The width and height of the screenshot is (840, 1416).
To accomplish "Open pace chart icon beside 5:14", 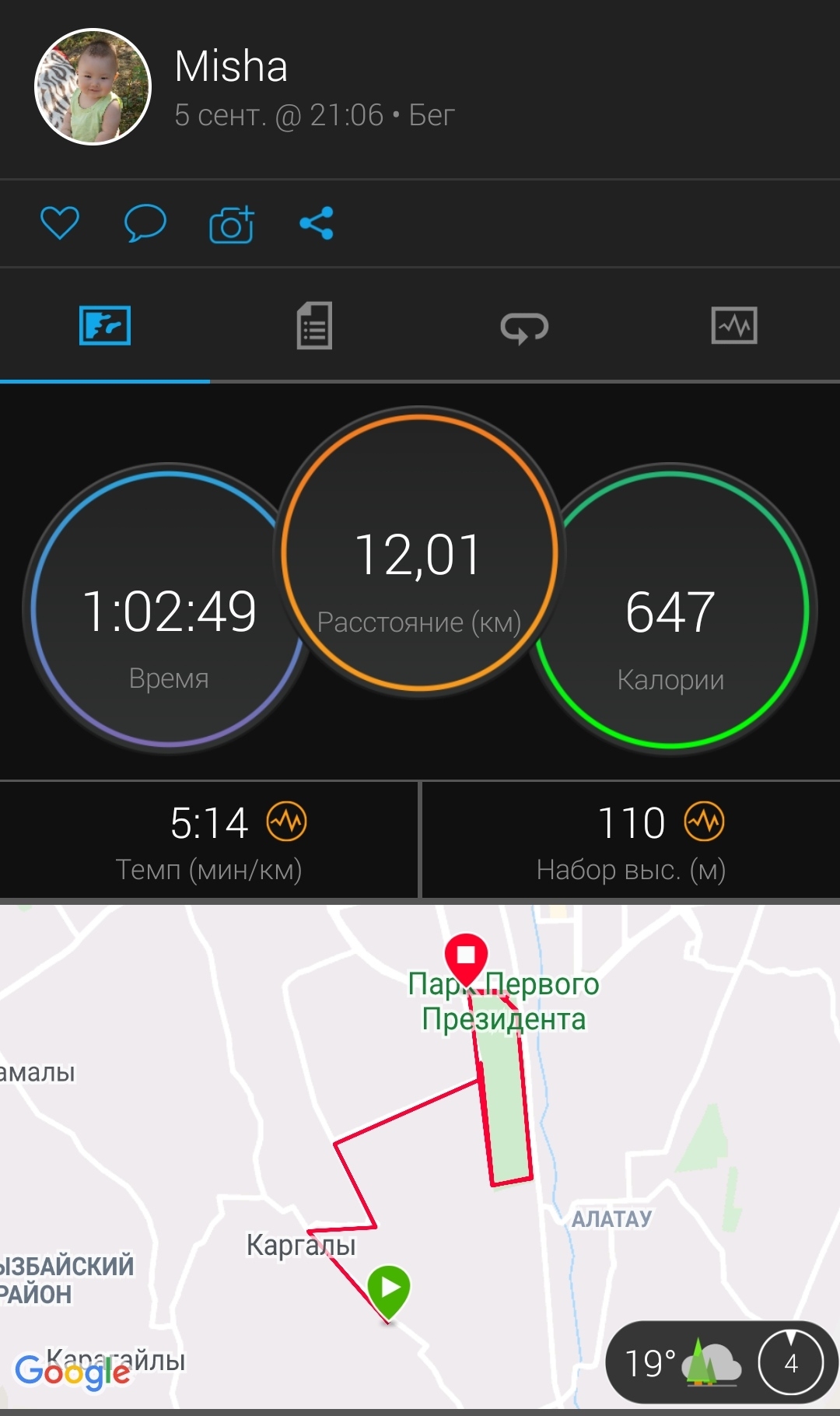I will [287, 822].
